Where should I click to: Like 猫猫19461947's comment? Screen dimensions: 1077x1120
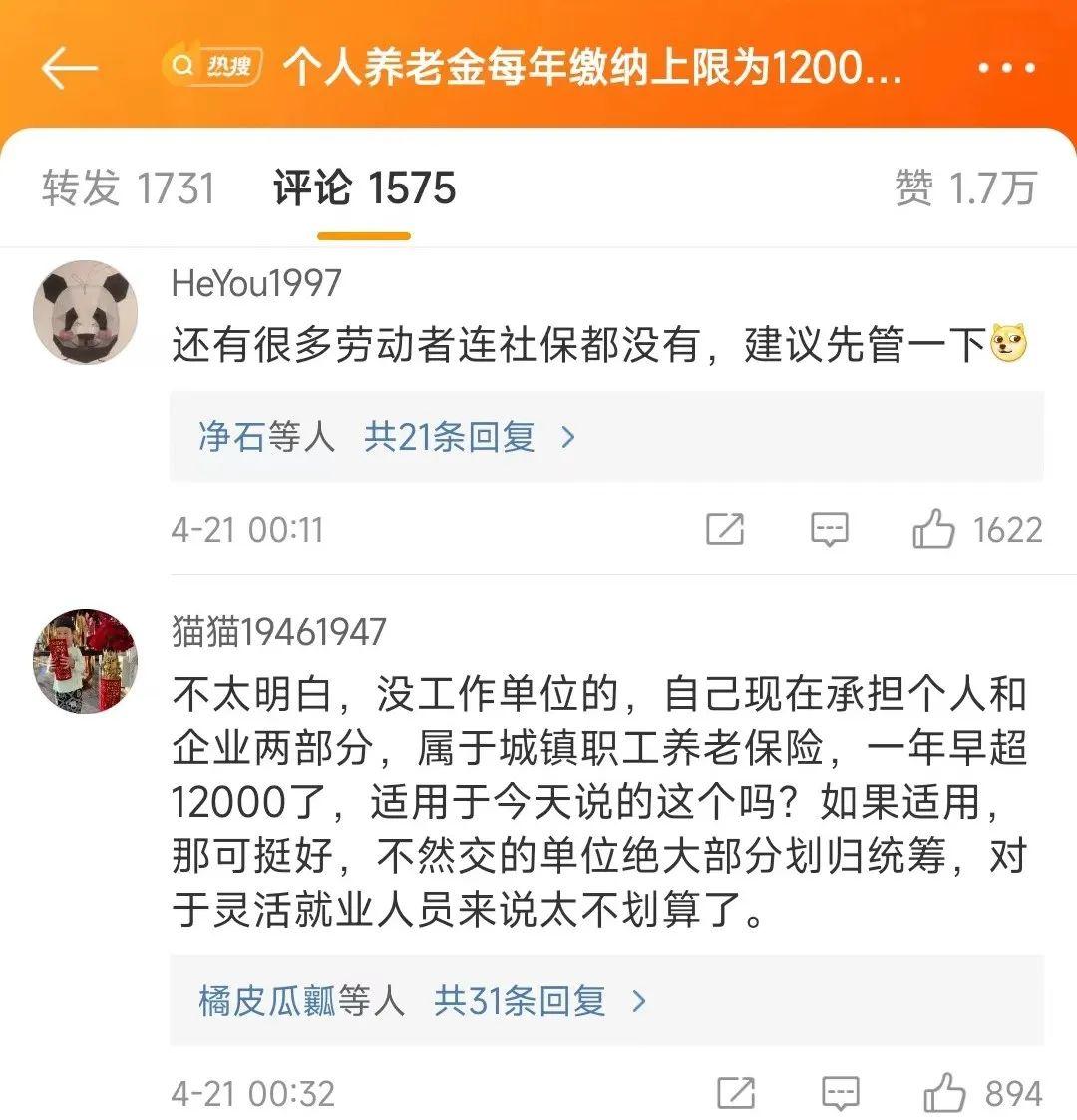(944, 1094)
